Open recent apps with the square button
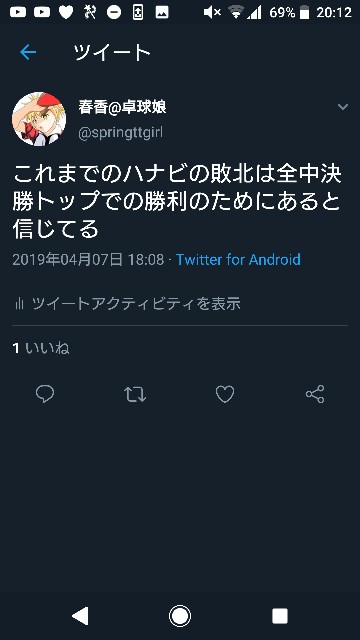Screen dimensions: 360x640 pos(280,616)
